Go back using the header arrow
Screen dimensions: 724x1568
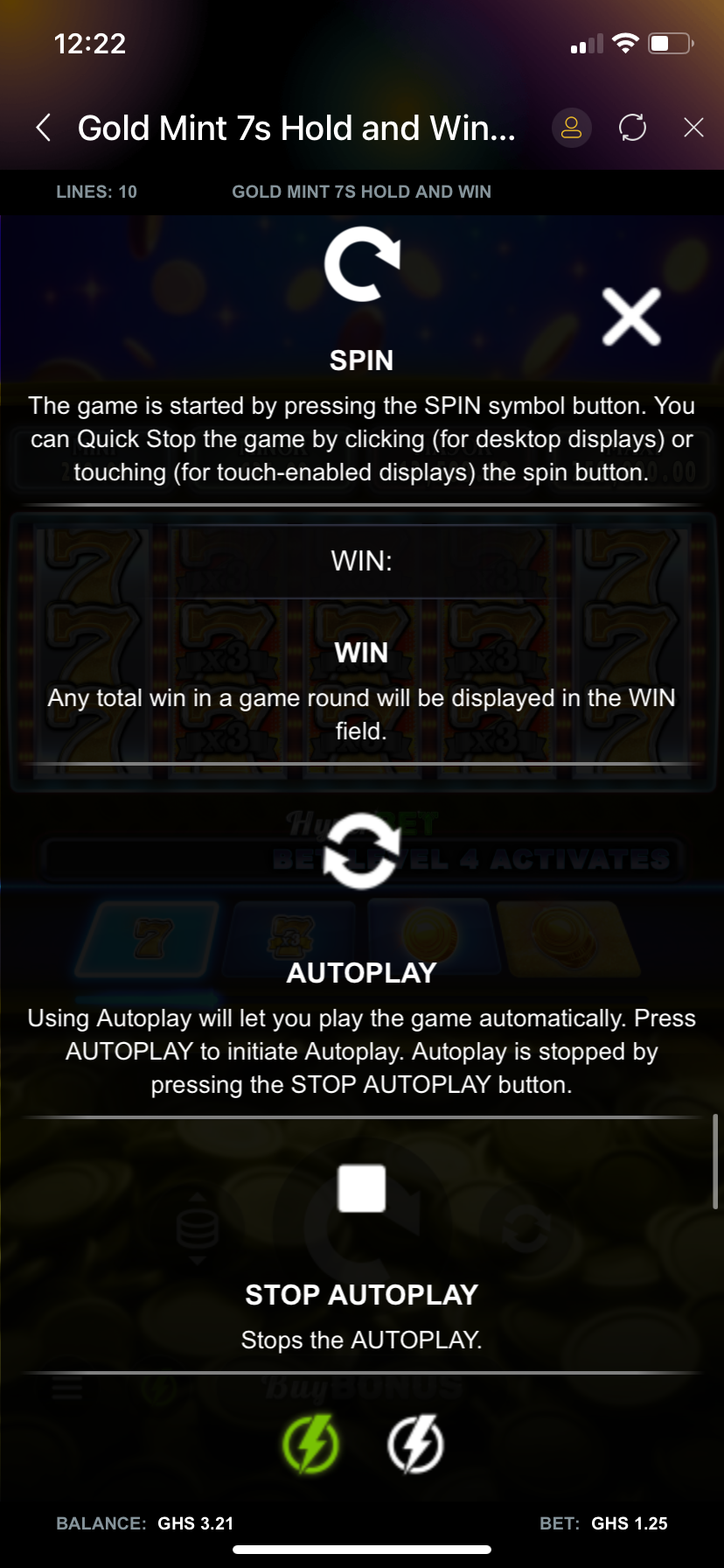44,128
